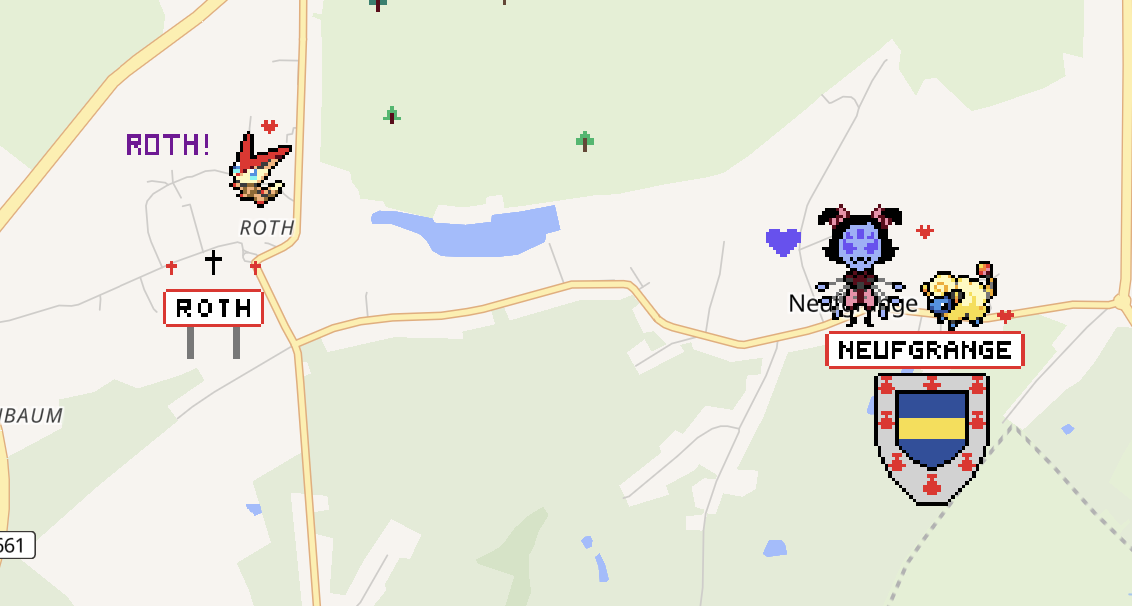Collect the large purple heart

click(x=783, y=242)
